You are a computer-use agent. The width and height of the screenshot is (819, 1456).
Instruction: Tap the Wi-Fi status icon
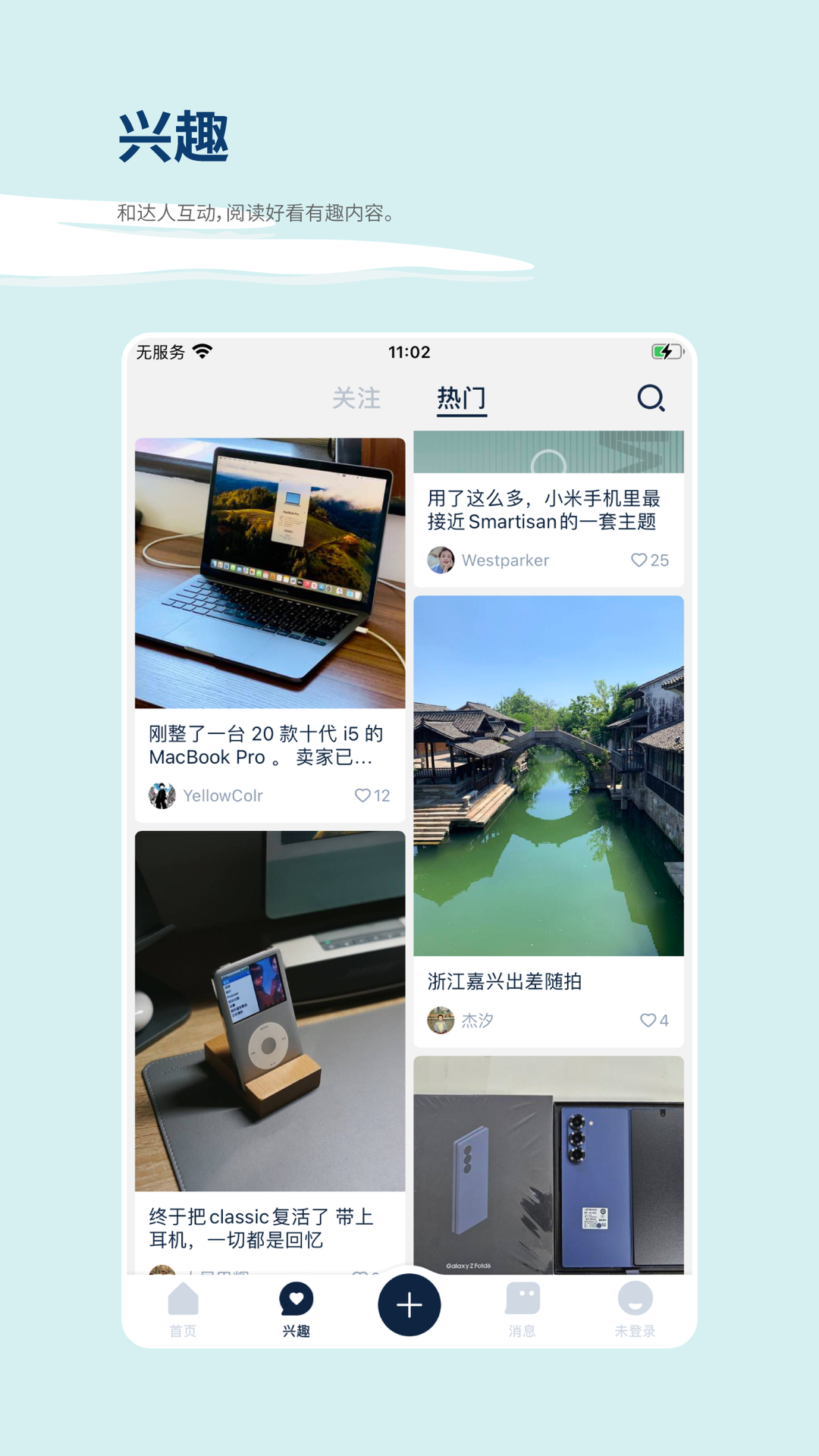point(201,351)
